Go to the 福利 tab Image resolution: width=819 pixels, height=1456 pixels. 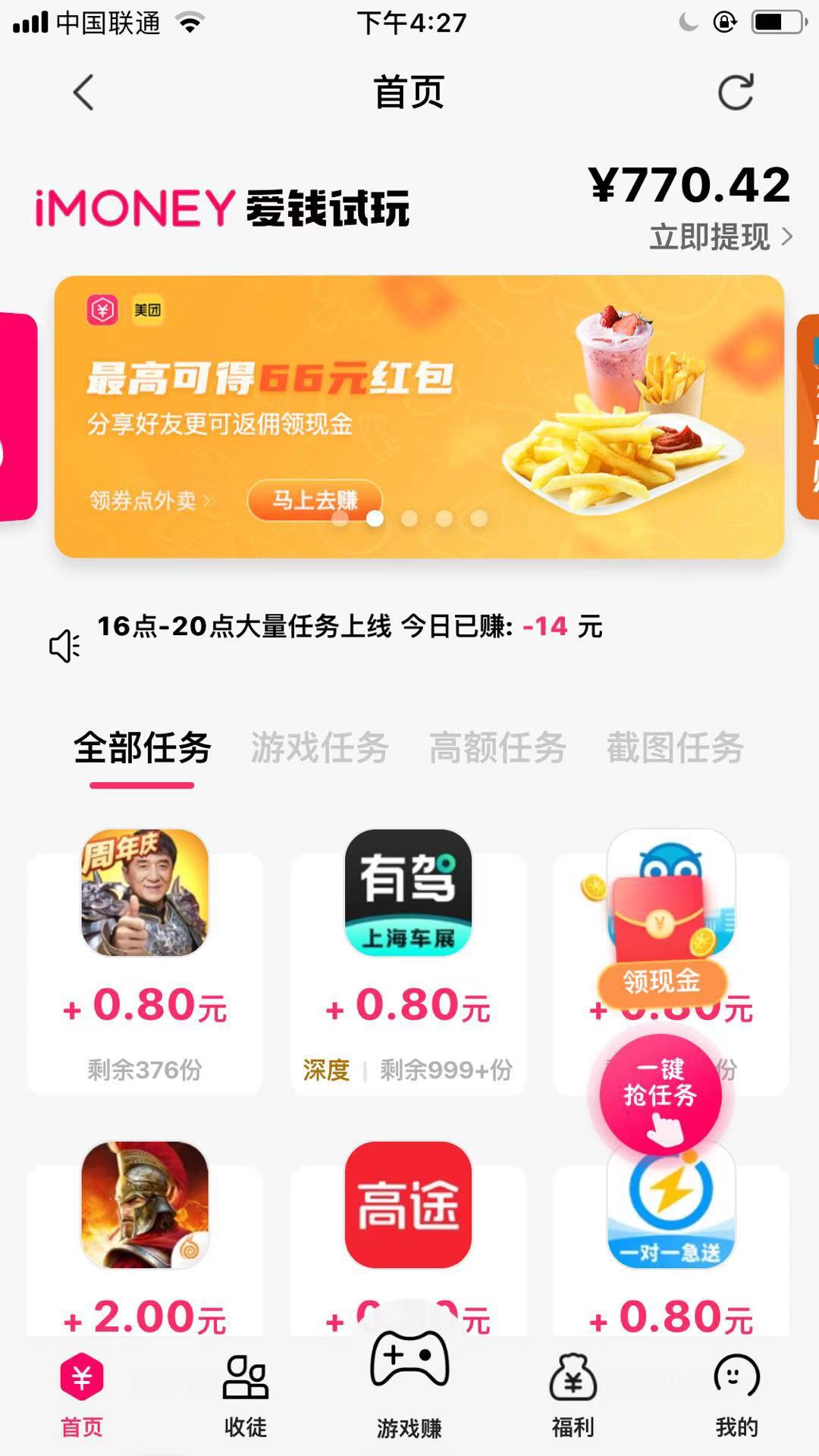573,1396
